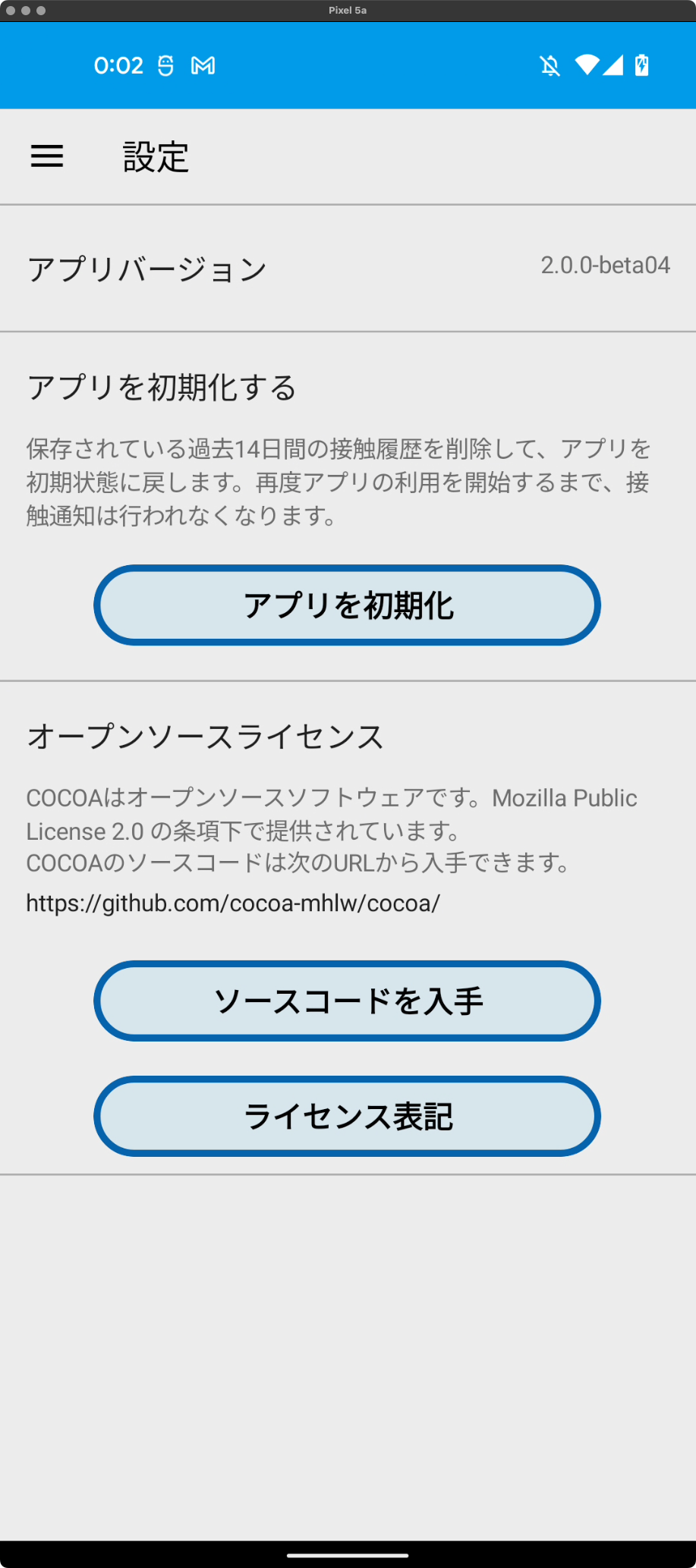The image size is (696, 1568).
Task: Tap the 設定 title in the app bar
Action: (155, 156)
